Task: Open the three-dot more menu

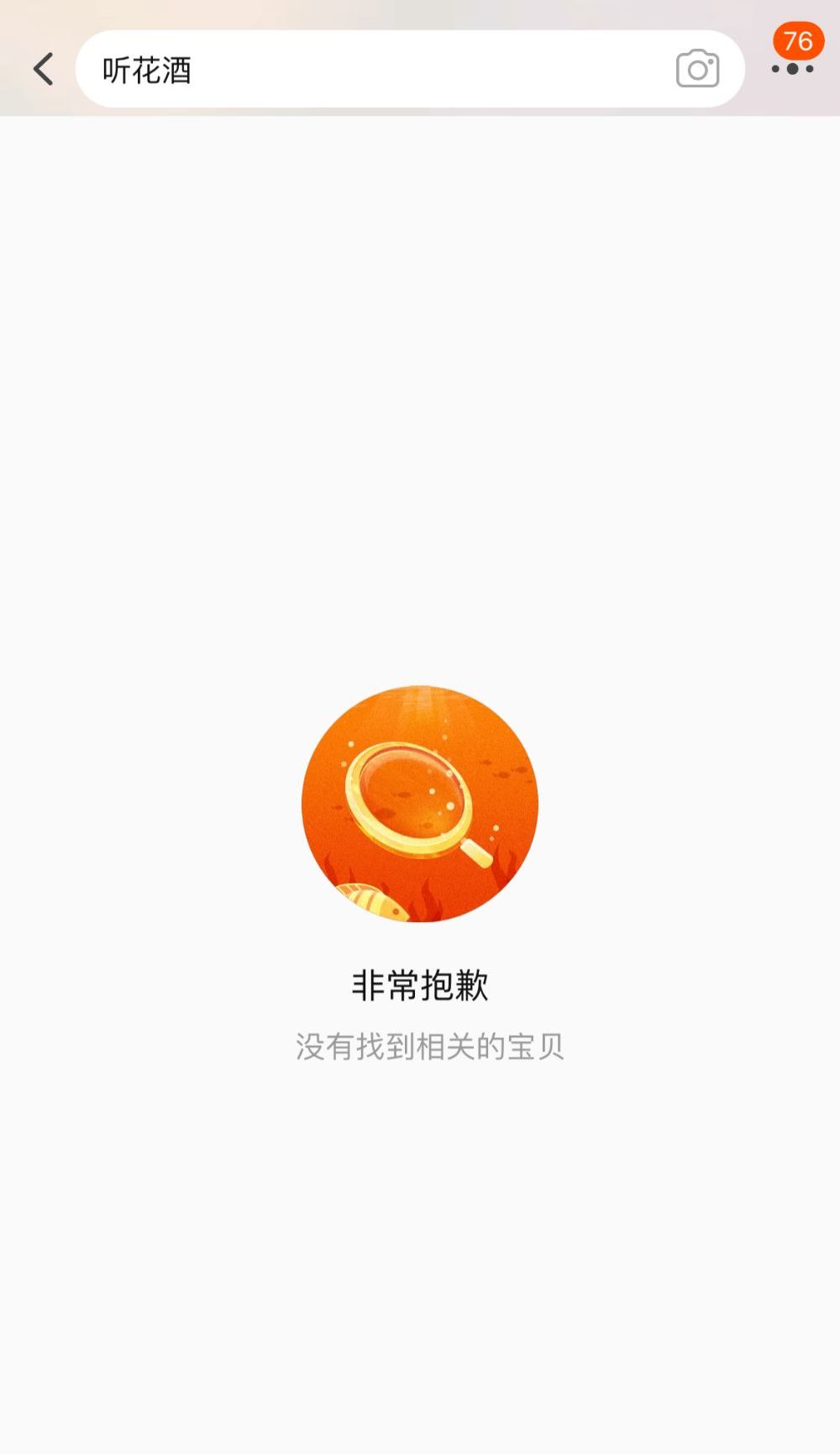Action: [792, 69]
